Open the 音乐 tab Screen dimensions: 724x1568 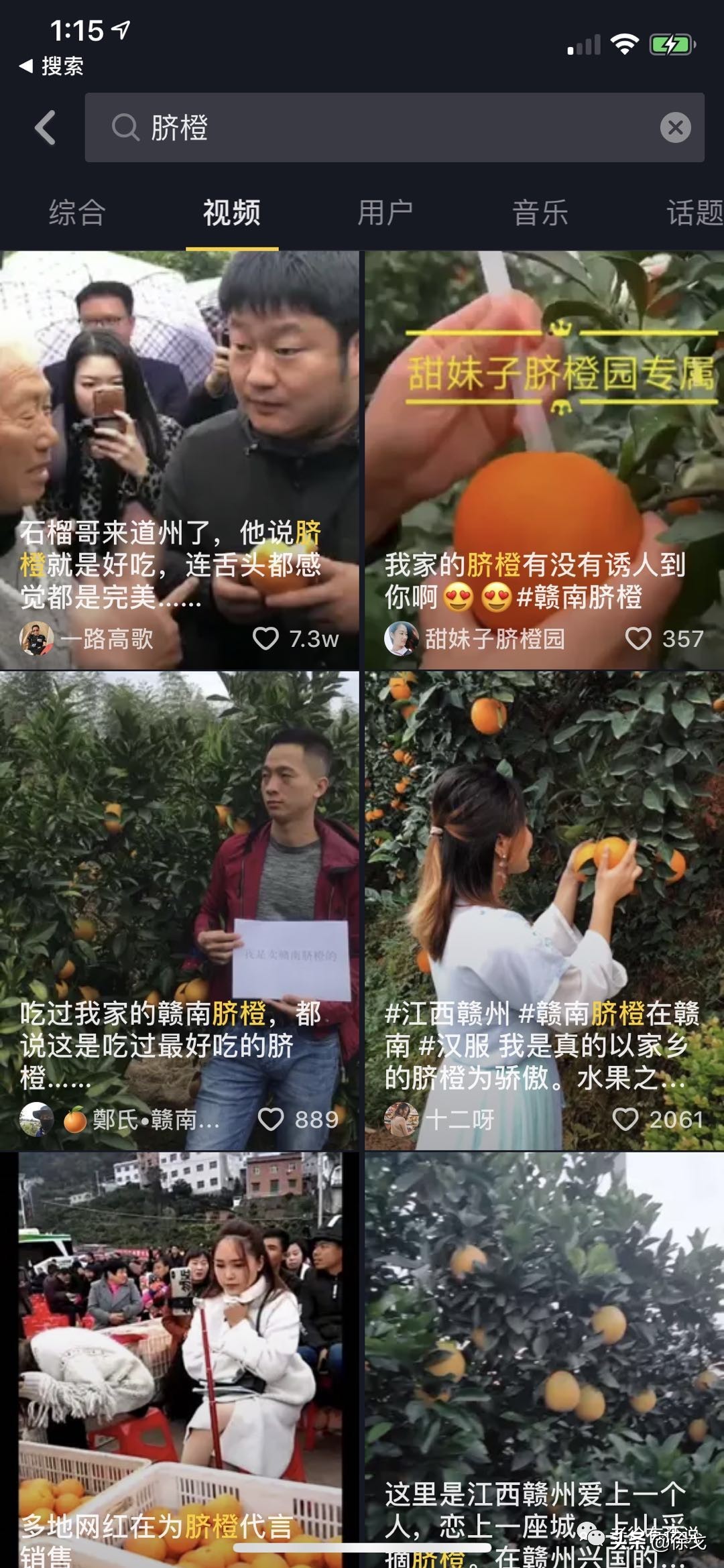[540, 213]
